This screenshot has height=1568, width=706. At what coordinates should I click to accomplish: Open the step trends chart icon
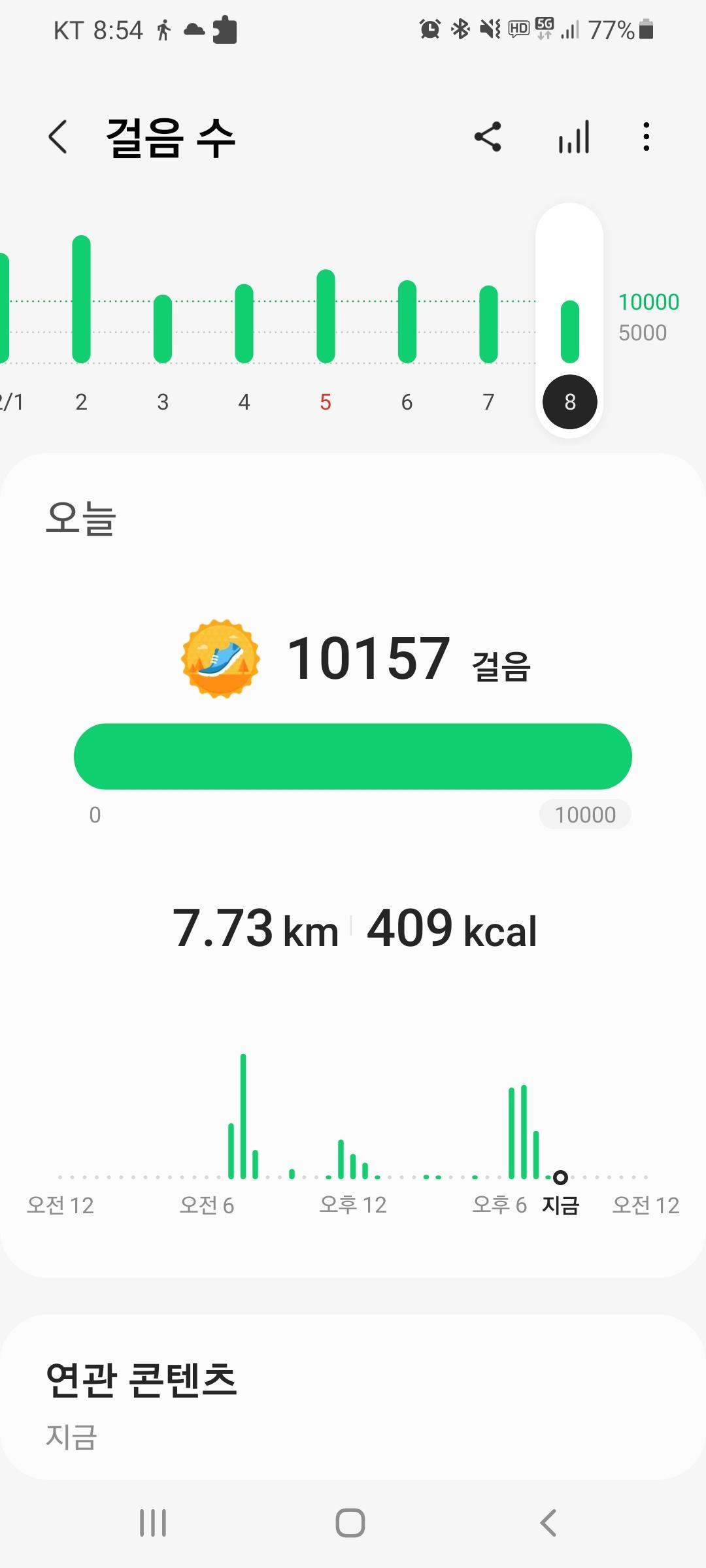click(574, 137)
